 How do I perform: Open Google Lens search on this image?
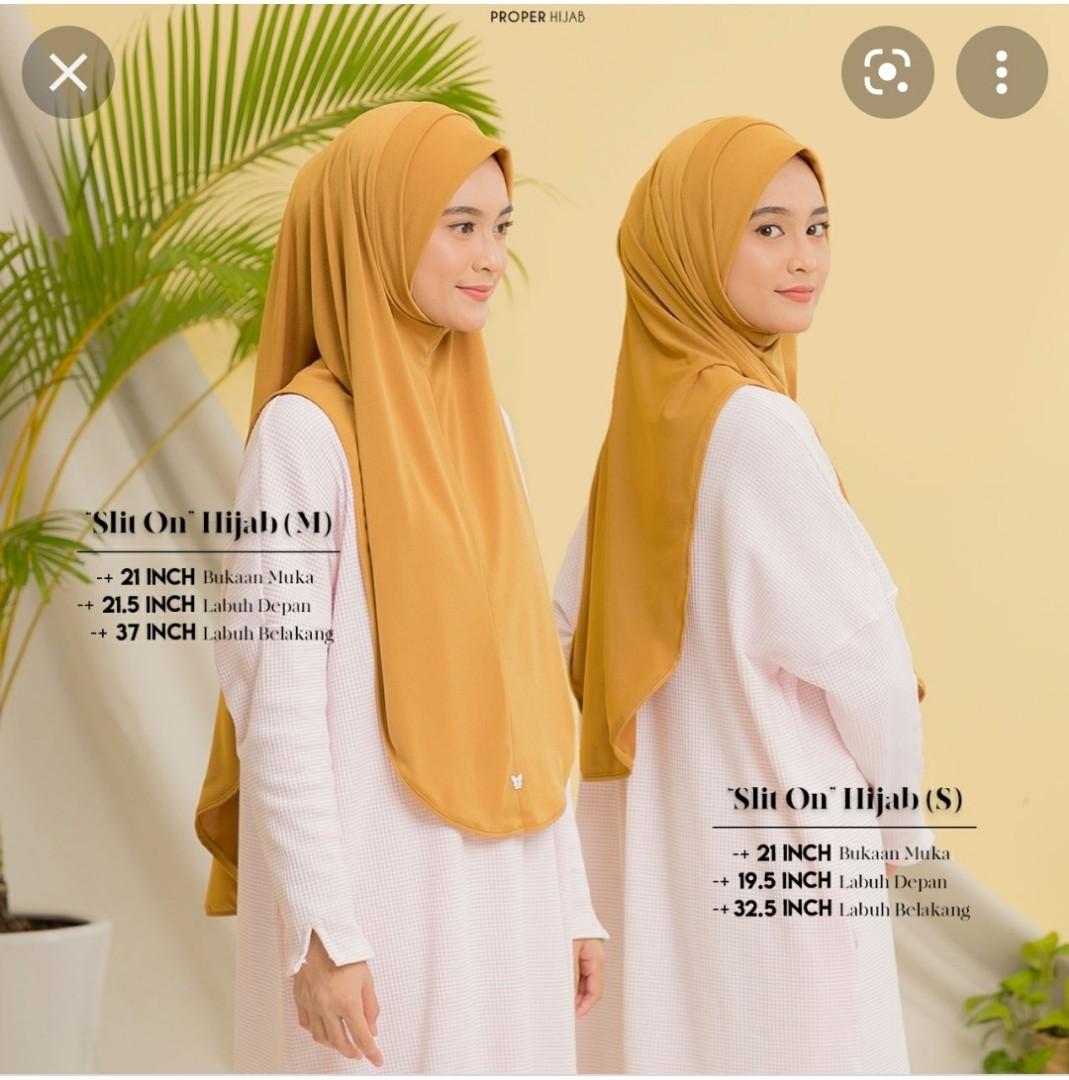888,71
